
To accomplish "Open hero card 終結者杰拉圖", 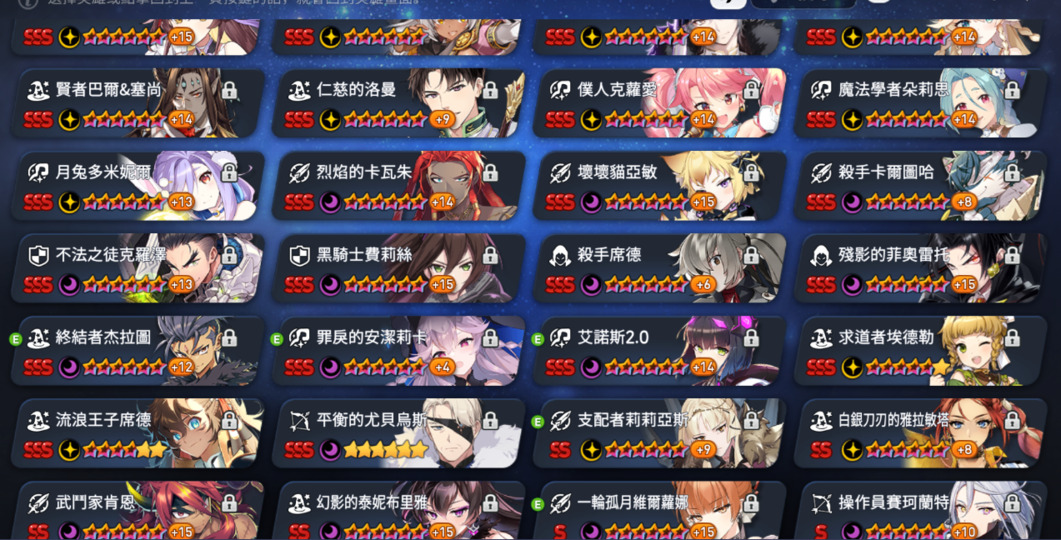I will point(138,351).
